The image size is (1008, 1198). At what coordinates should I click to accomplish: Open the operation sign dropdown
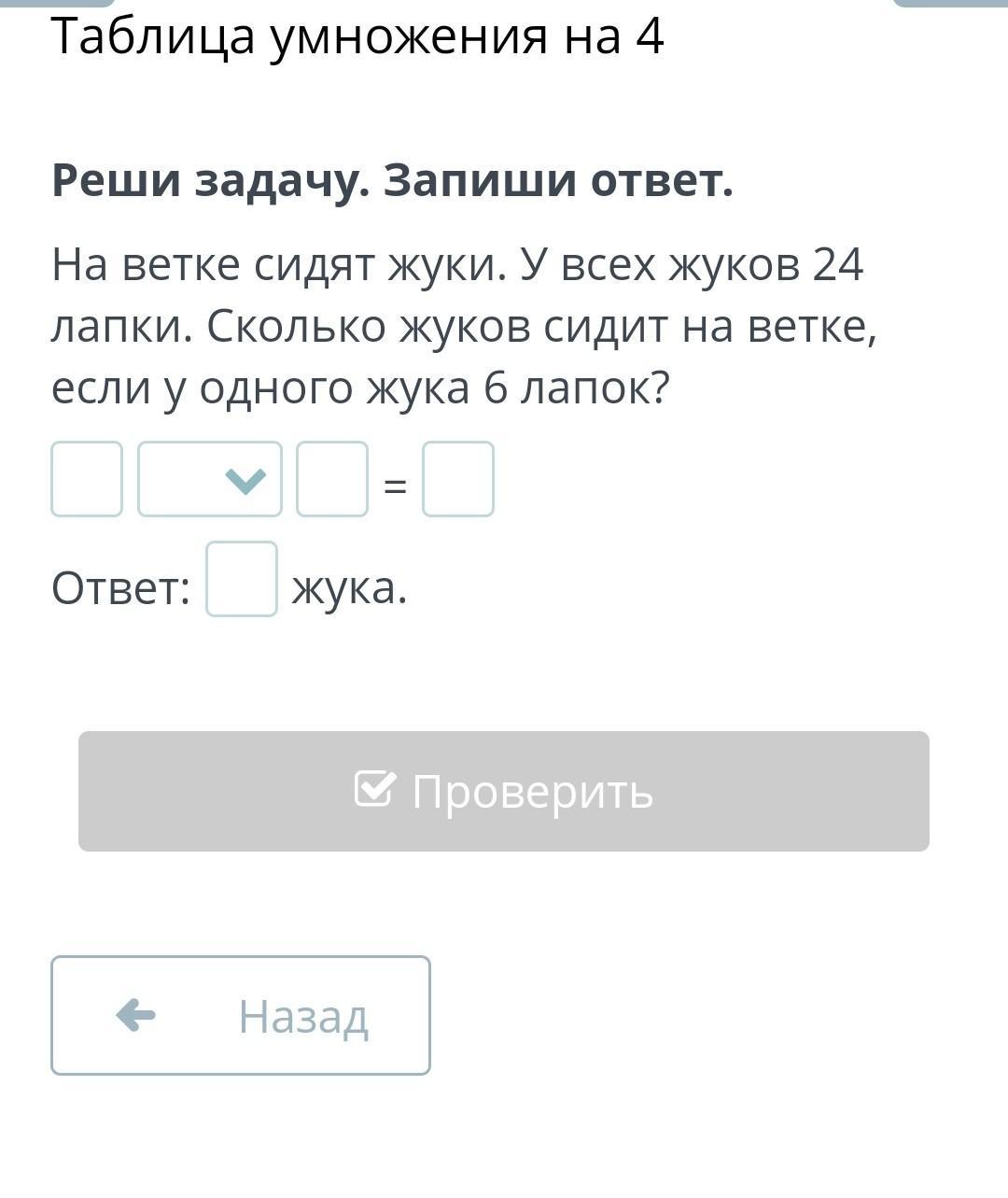click(210, 479)
